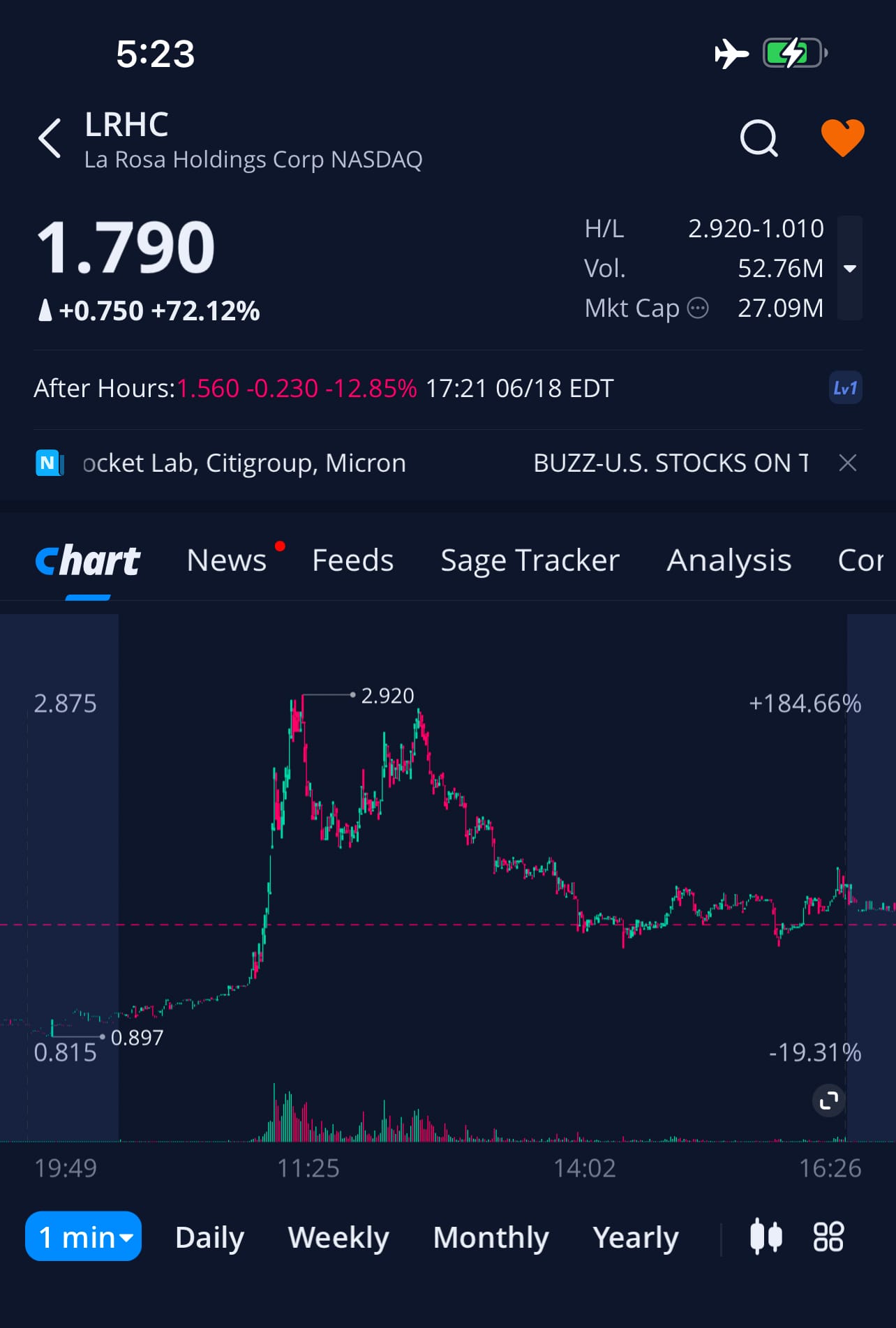This screenshot has width=896, height=1328.
Task: Go back from the LRHC stock page
Action: click(x=50, y=138)
